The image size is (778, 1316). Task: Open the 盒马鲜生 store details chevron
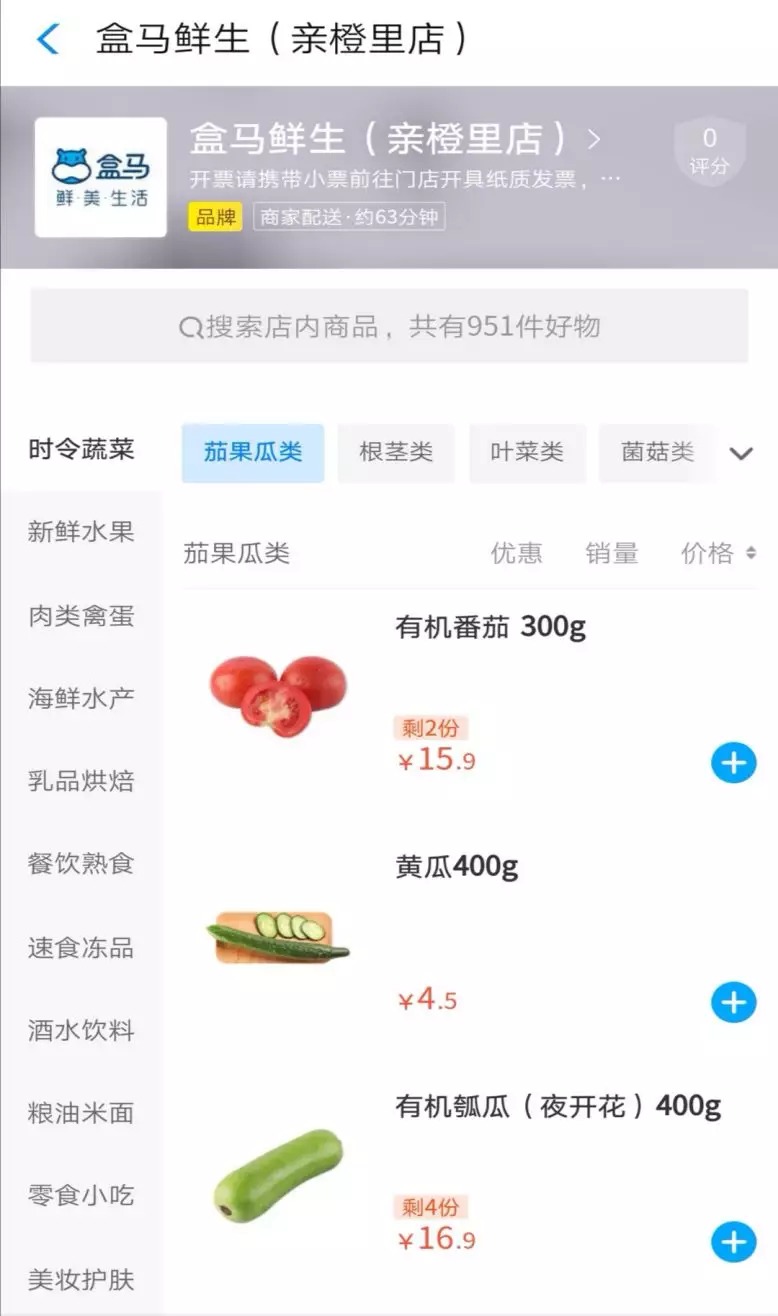click(x=594, y=139)
